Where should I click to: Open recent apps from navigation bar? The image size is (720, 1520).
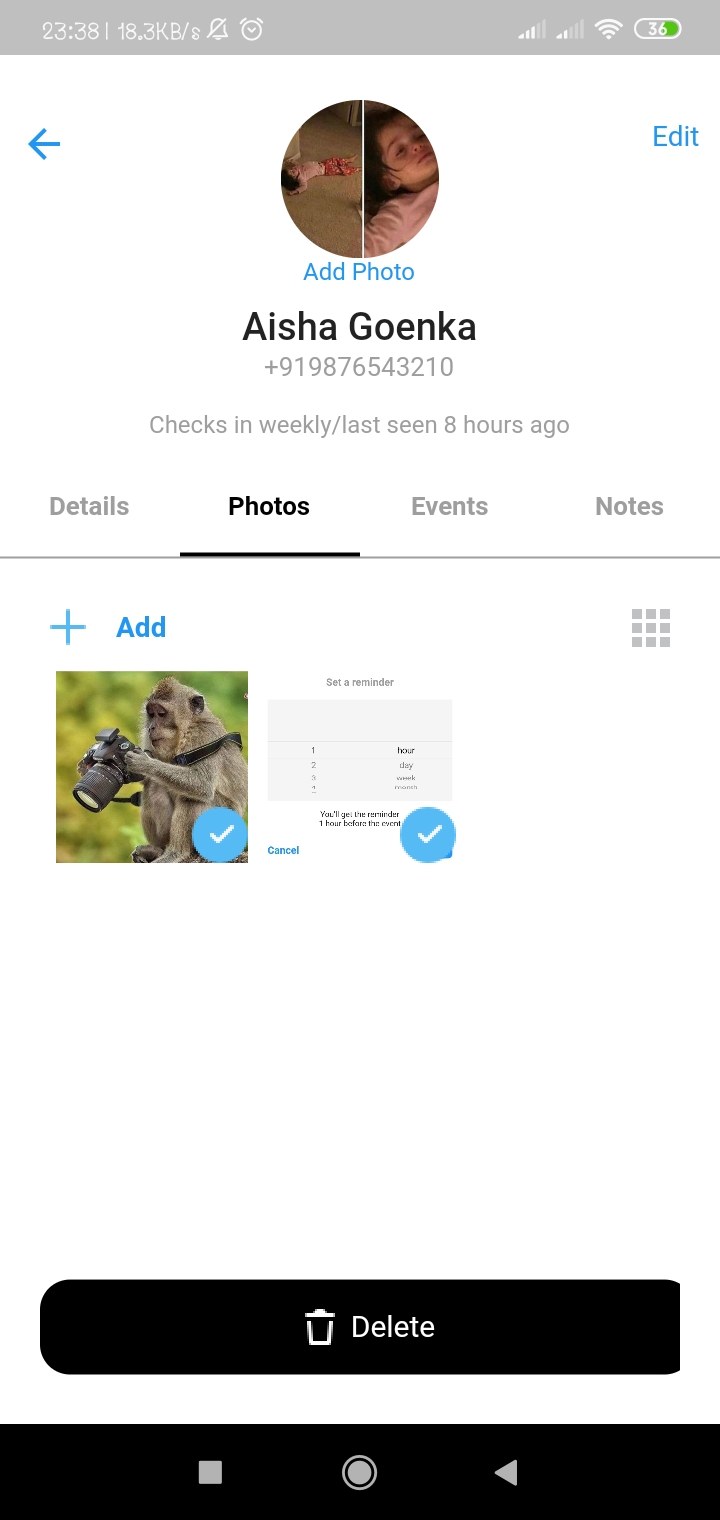pos(210,1472)
